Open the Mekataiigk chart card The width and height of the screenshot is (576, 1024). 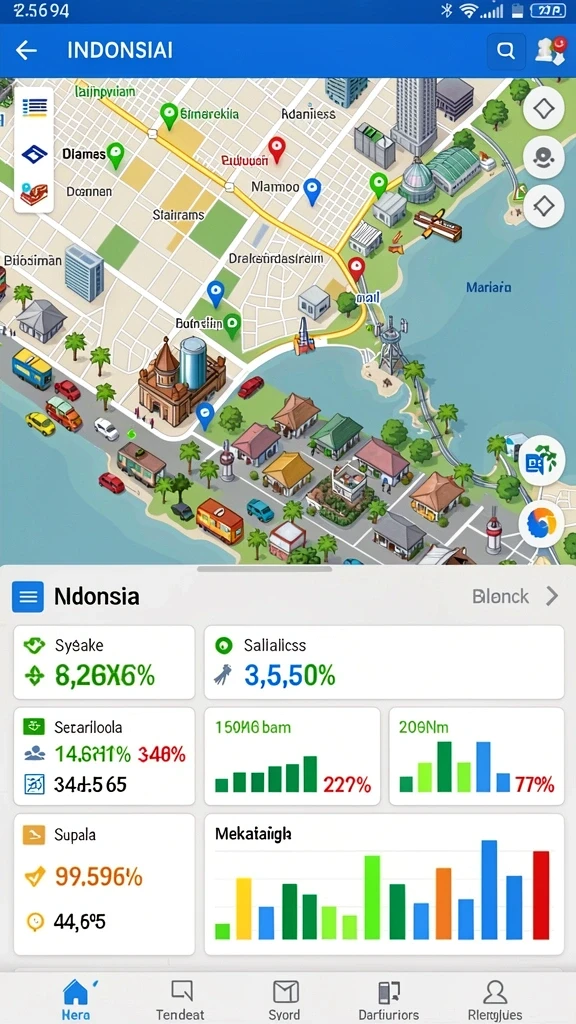click(x=384, y=884)
